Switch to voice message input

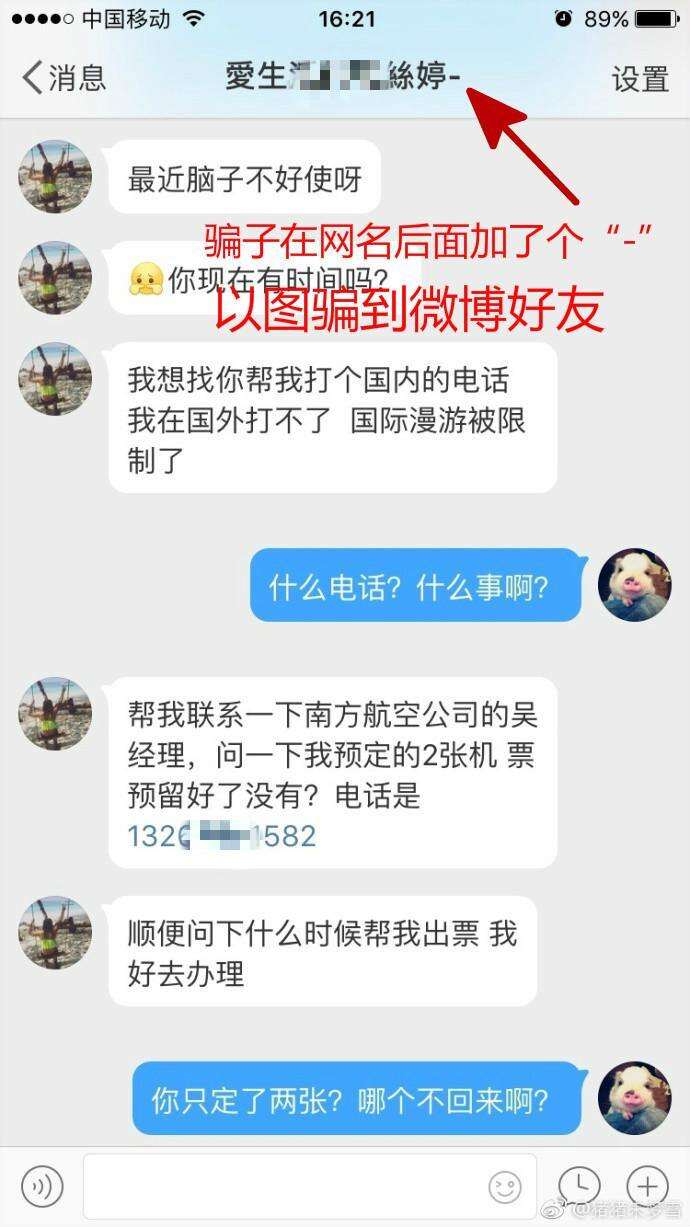(42, 1186)
